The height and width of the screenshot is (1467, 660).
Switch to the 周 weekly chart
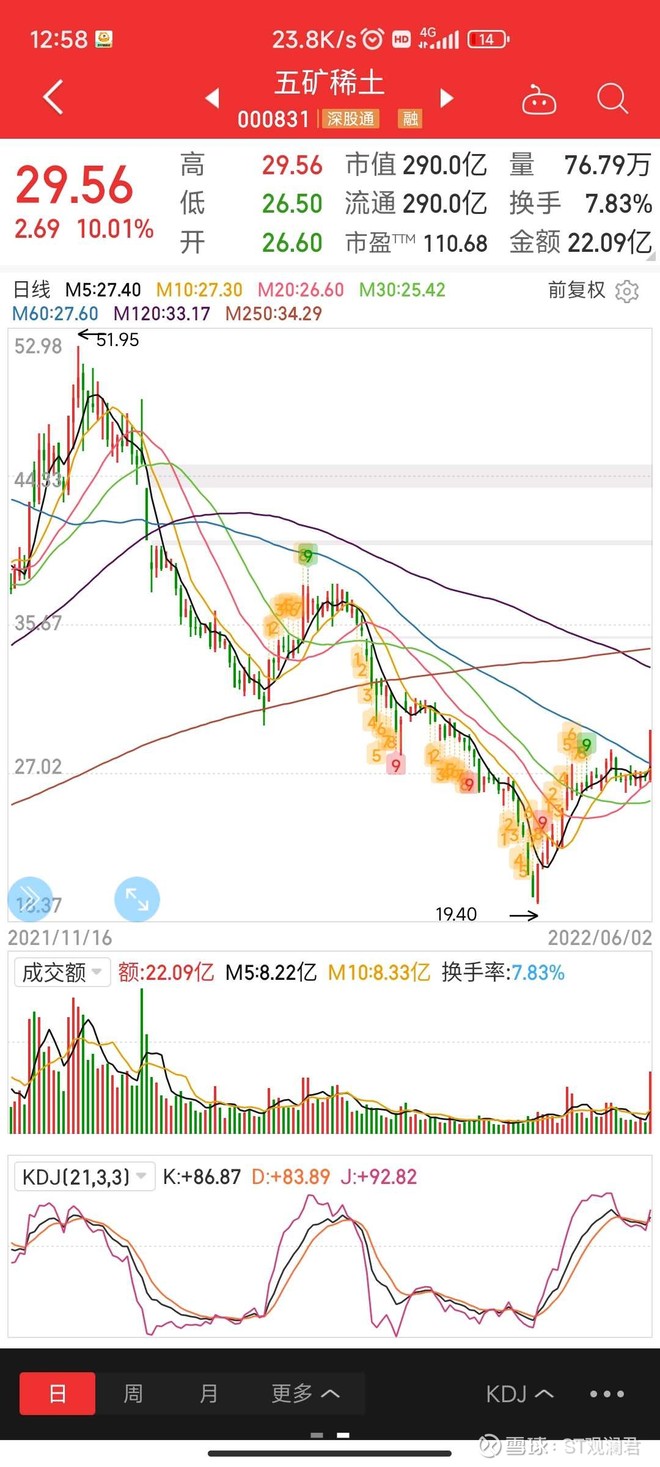click(133, 1393)
